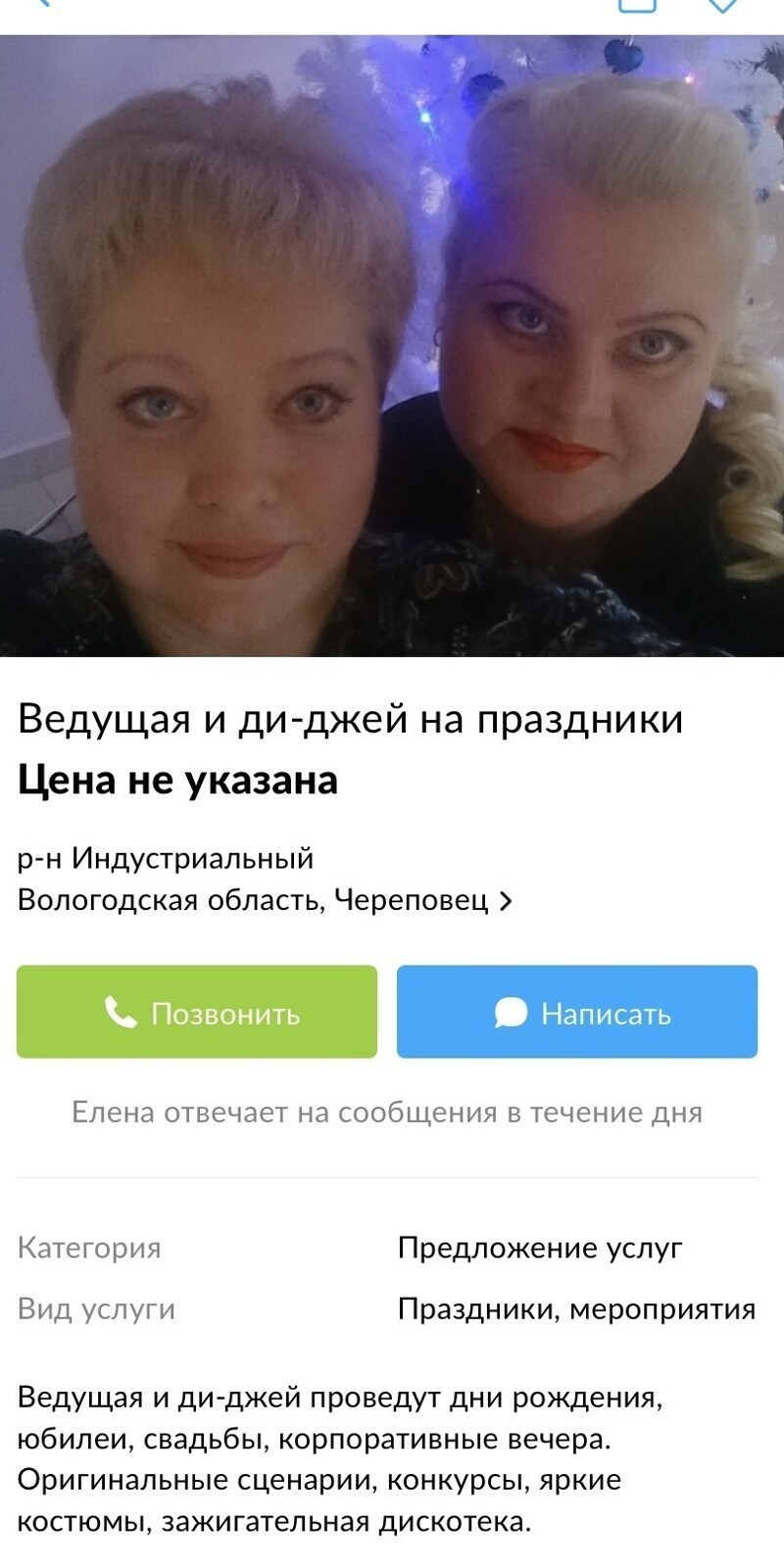Call the seller with Позвонить button

click(196, 1012)
